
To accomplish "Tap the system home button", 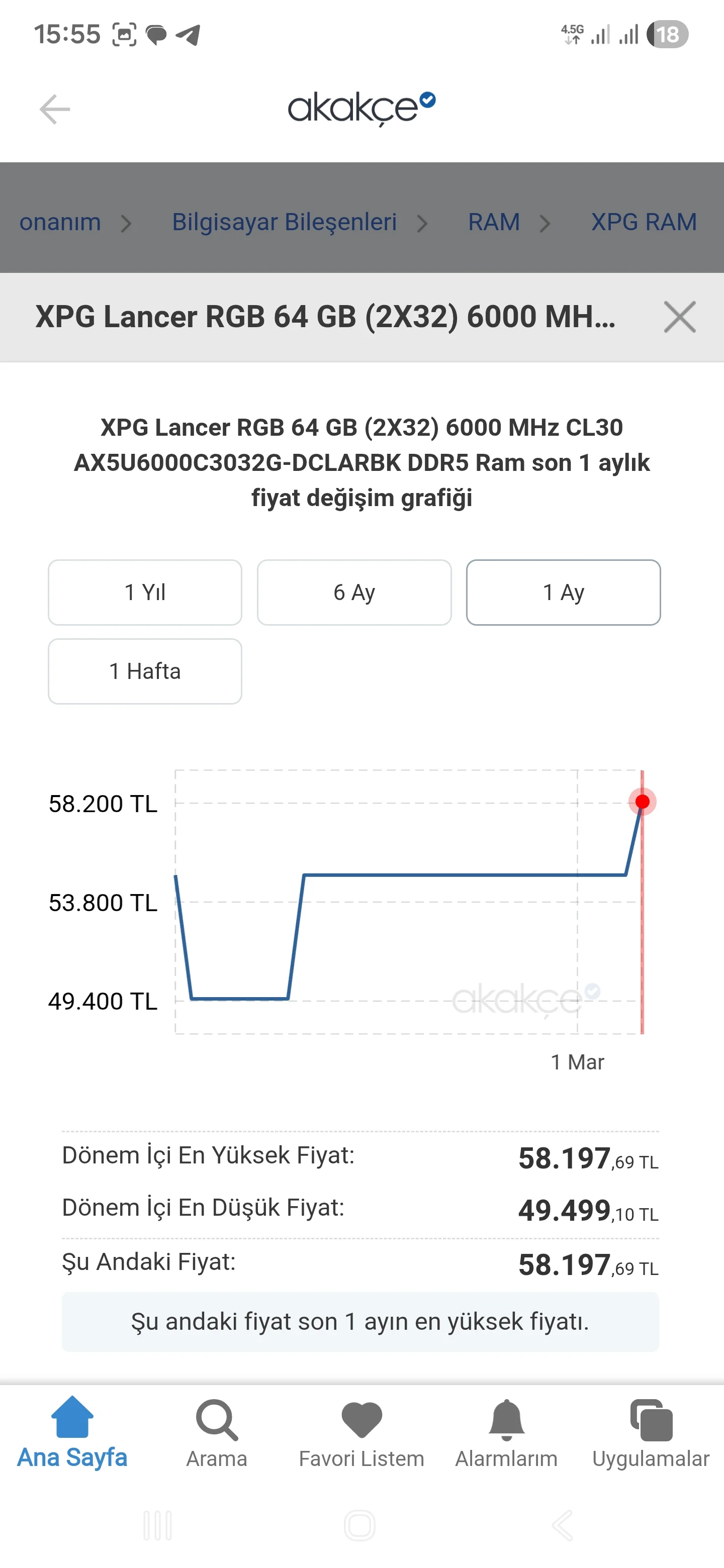I will tap(360, 1525).
